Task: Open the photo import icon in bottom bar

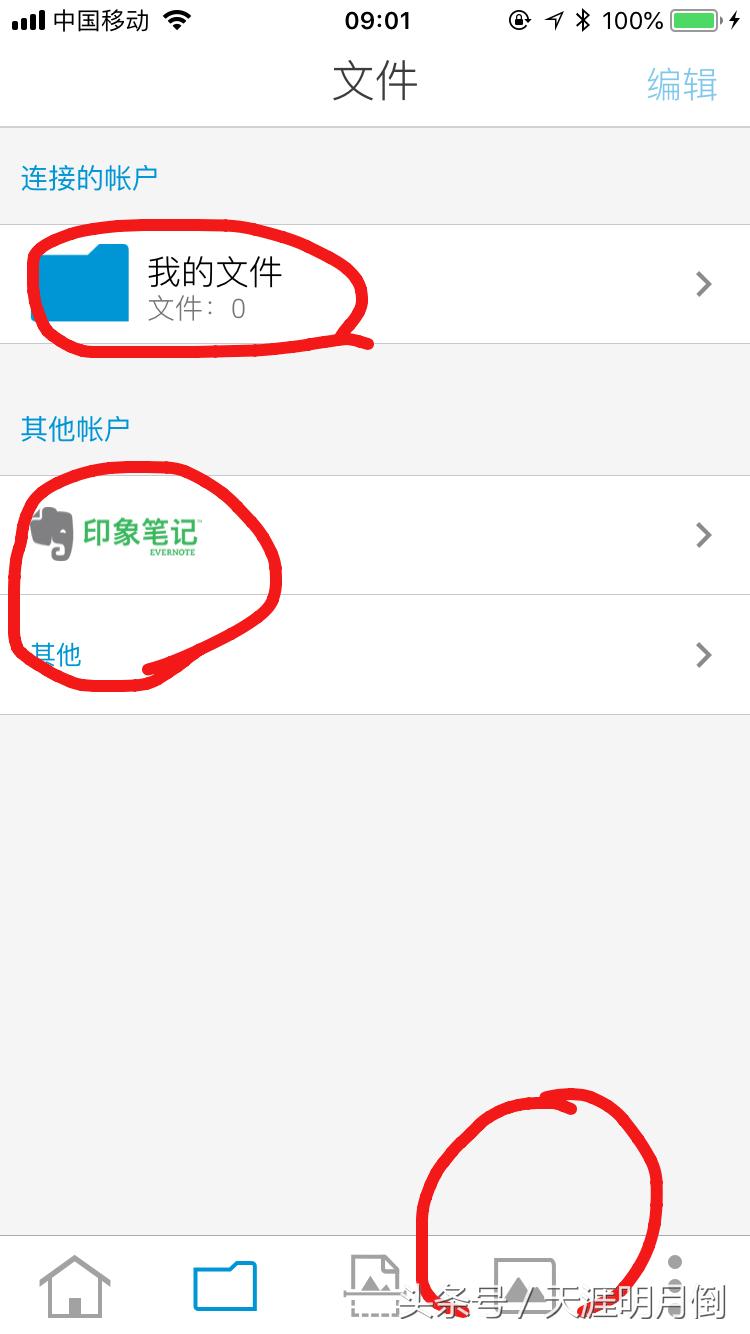Action: (524, 1285)
